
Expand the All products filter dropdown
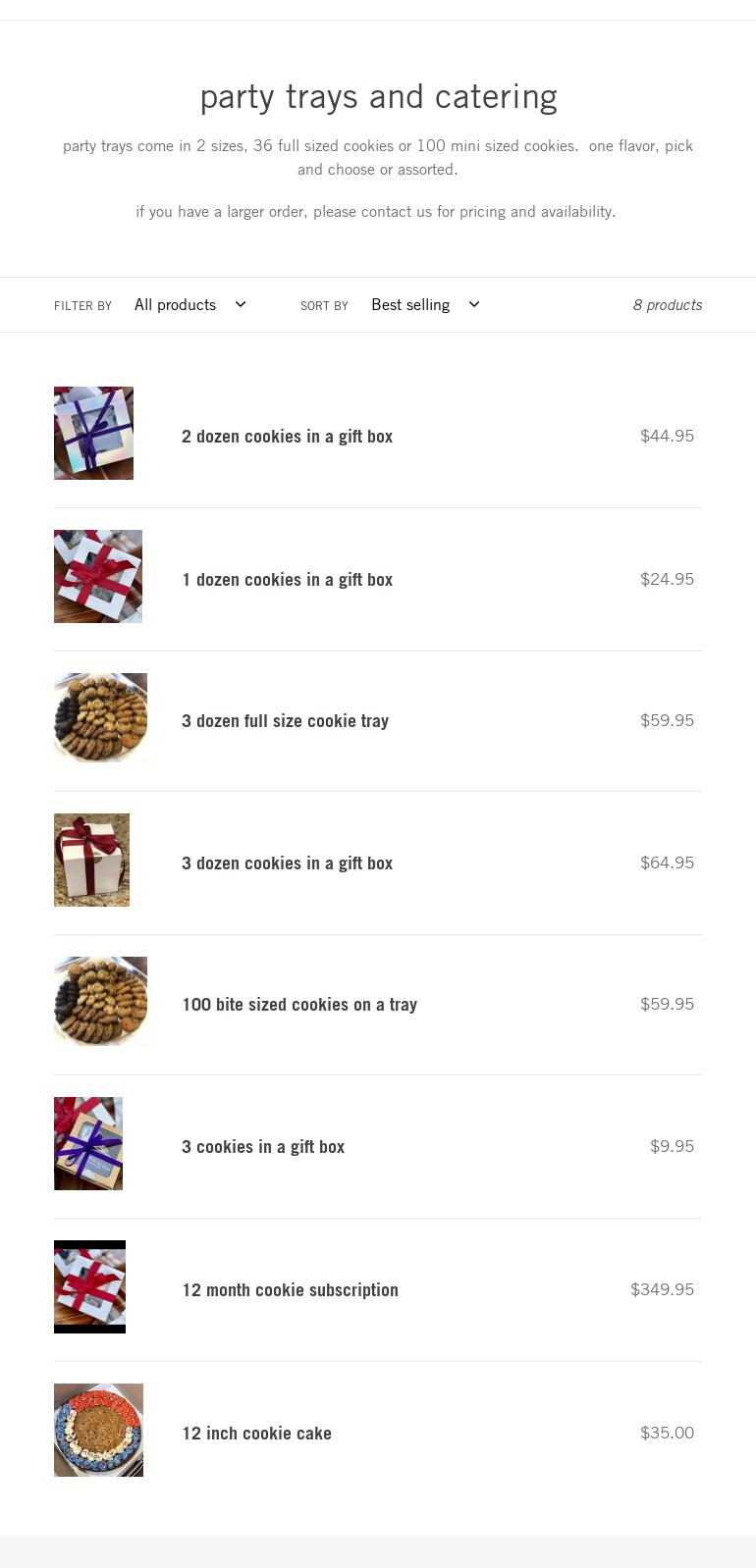[x=189, y=305]
